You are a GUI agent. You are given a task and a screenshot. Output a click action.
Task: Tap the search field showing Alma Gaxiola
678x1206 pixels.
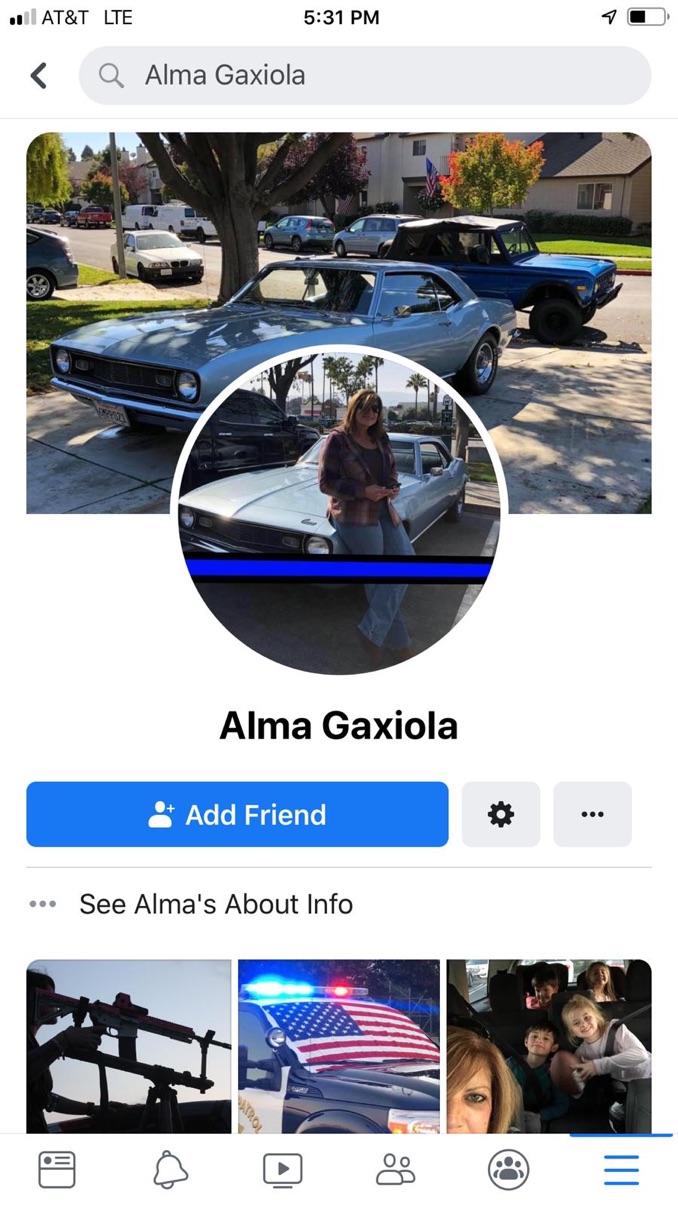(365, 75)
